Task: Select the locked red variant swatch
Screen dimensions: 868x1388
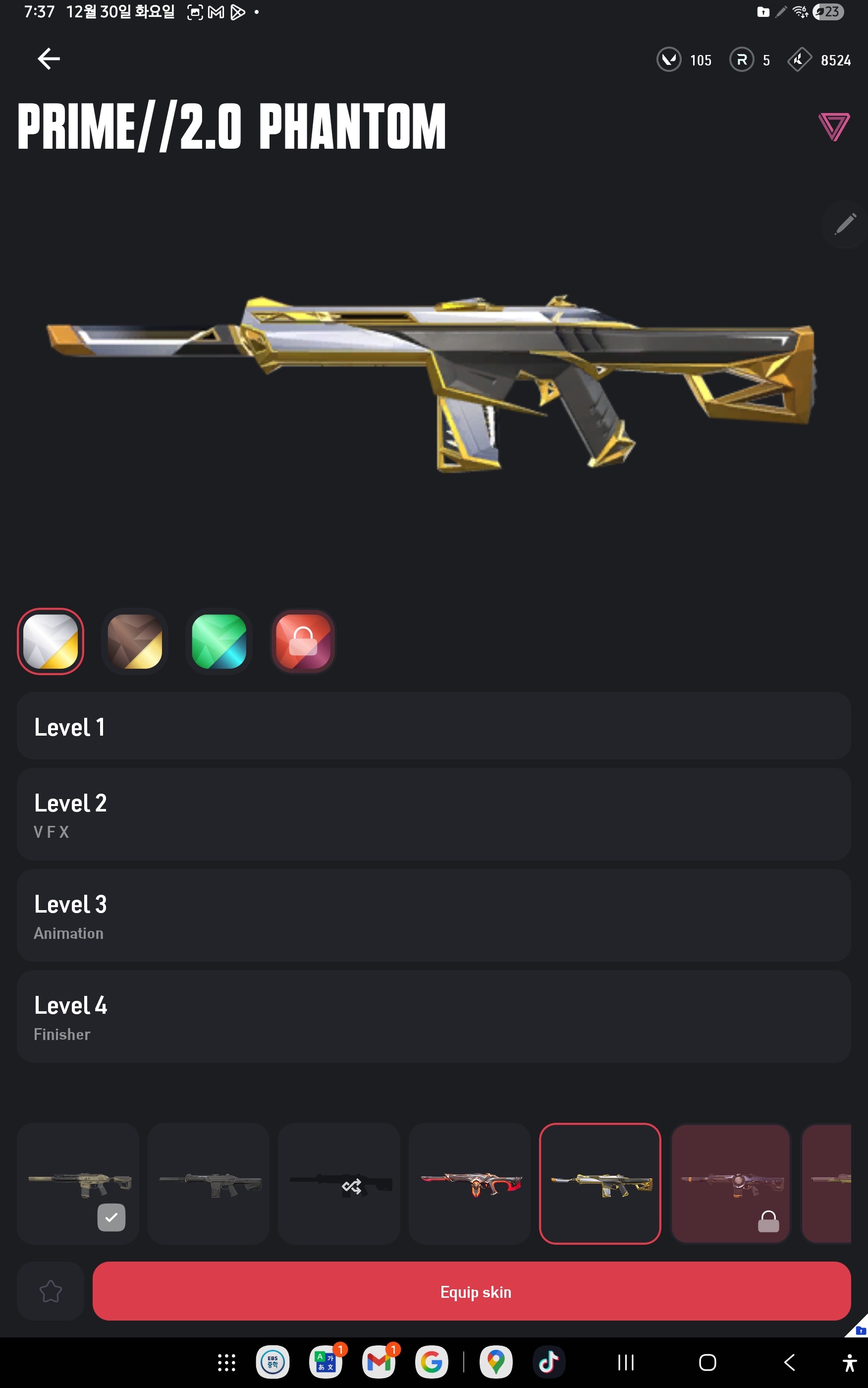Action: click(303, 641)
